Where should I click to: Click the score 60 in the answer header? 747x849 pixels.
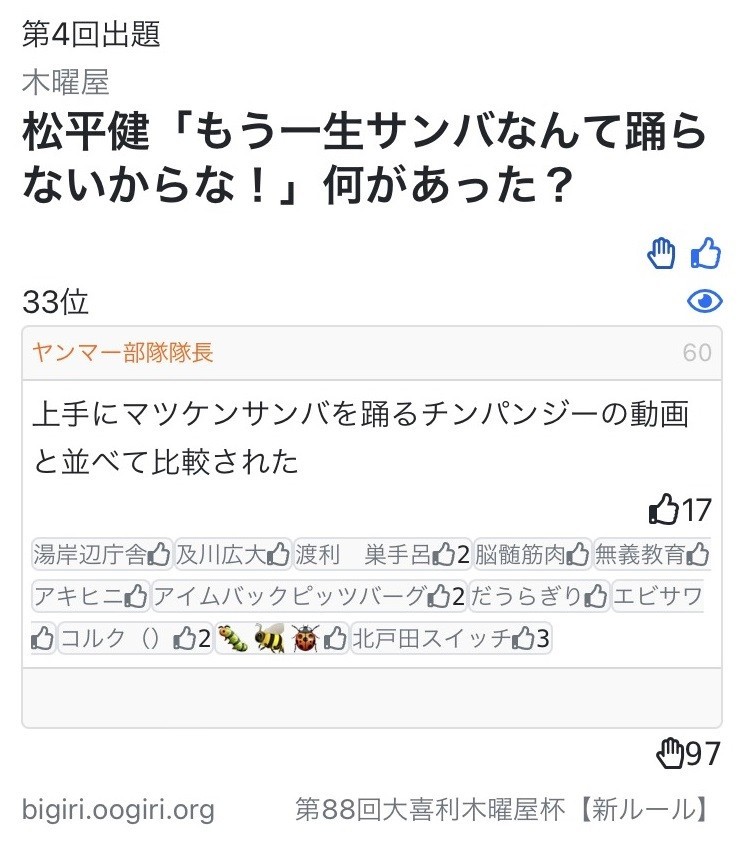coord(700,353)
